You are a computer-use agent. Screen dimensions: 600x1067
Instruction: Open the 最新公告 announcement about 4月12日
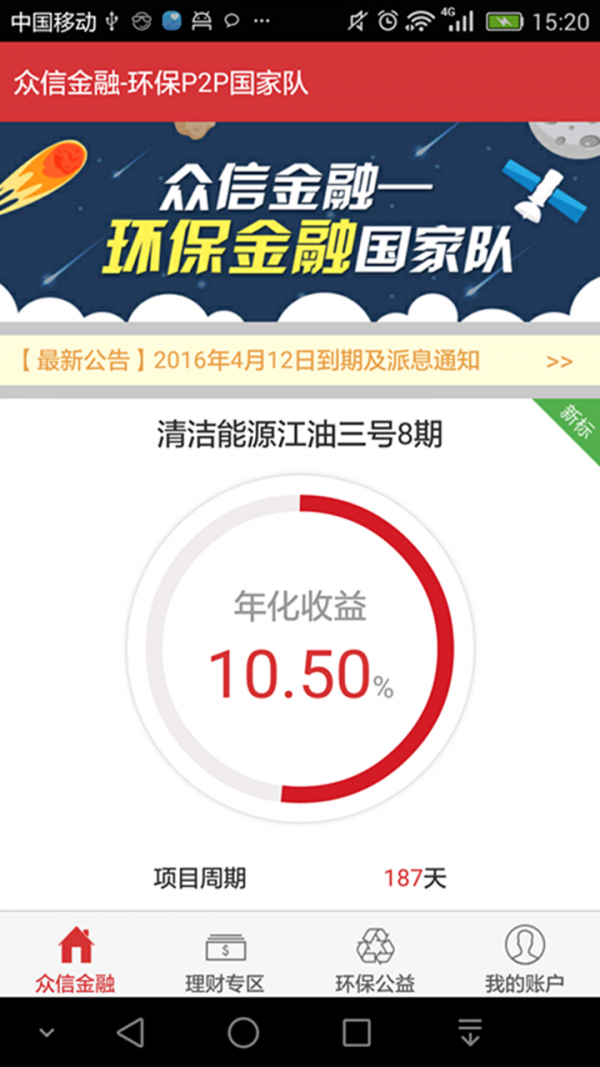pyautogui.click(x=300, y=360)
